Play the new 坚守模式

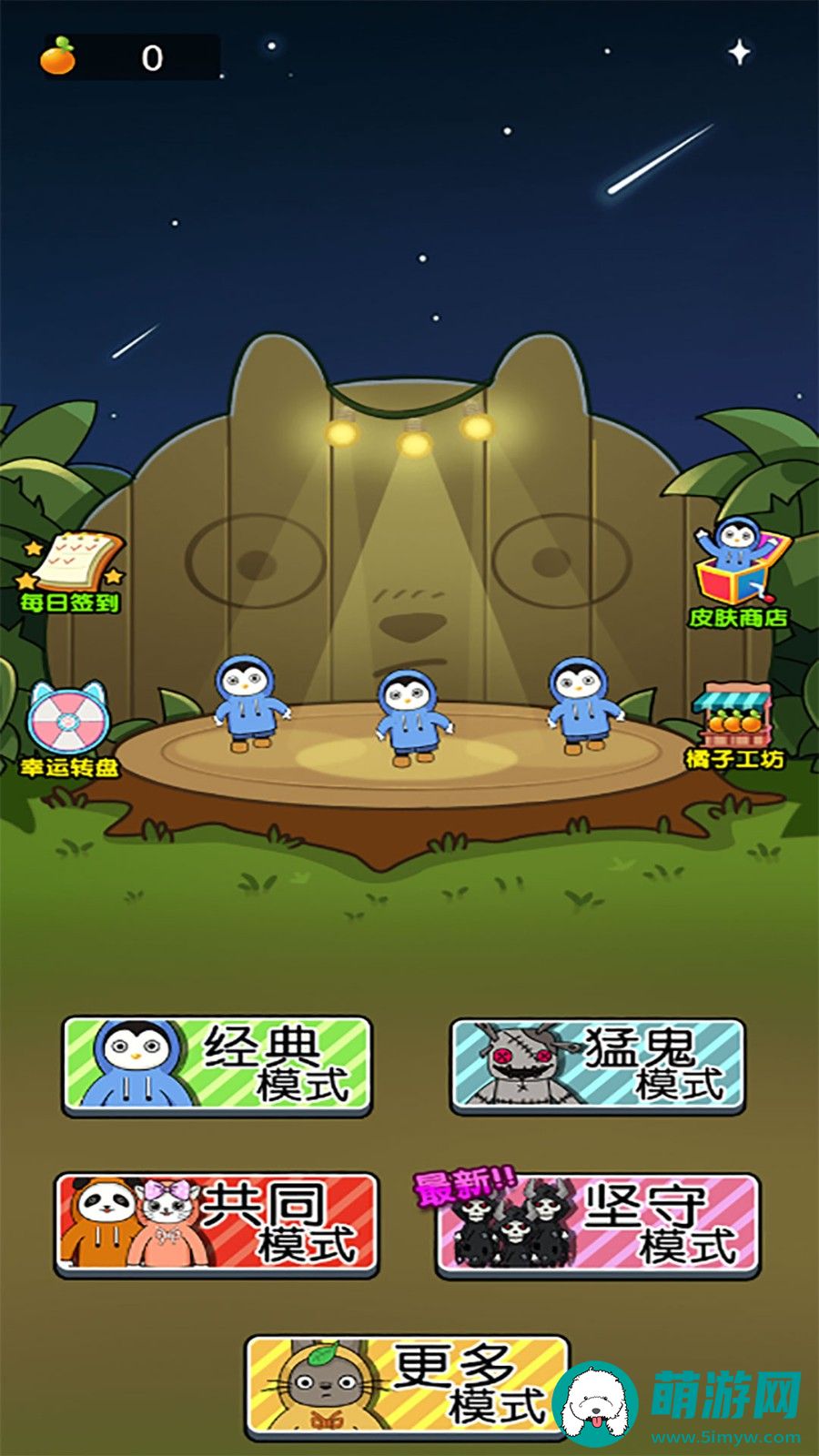click(598, 1226)
